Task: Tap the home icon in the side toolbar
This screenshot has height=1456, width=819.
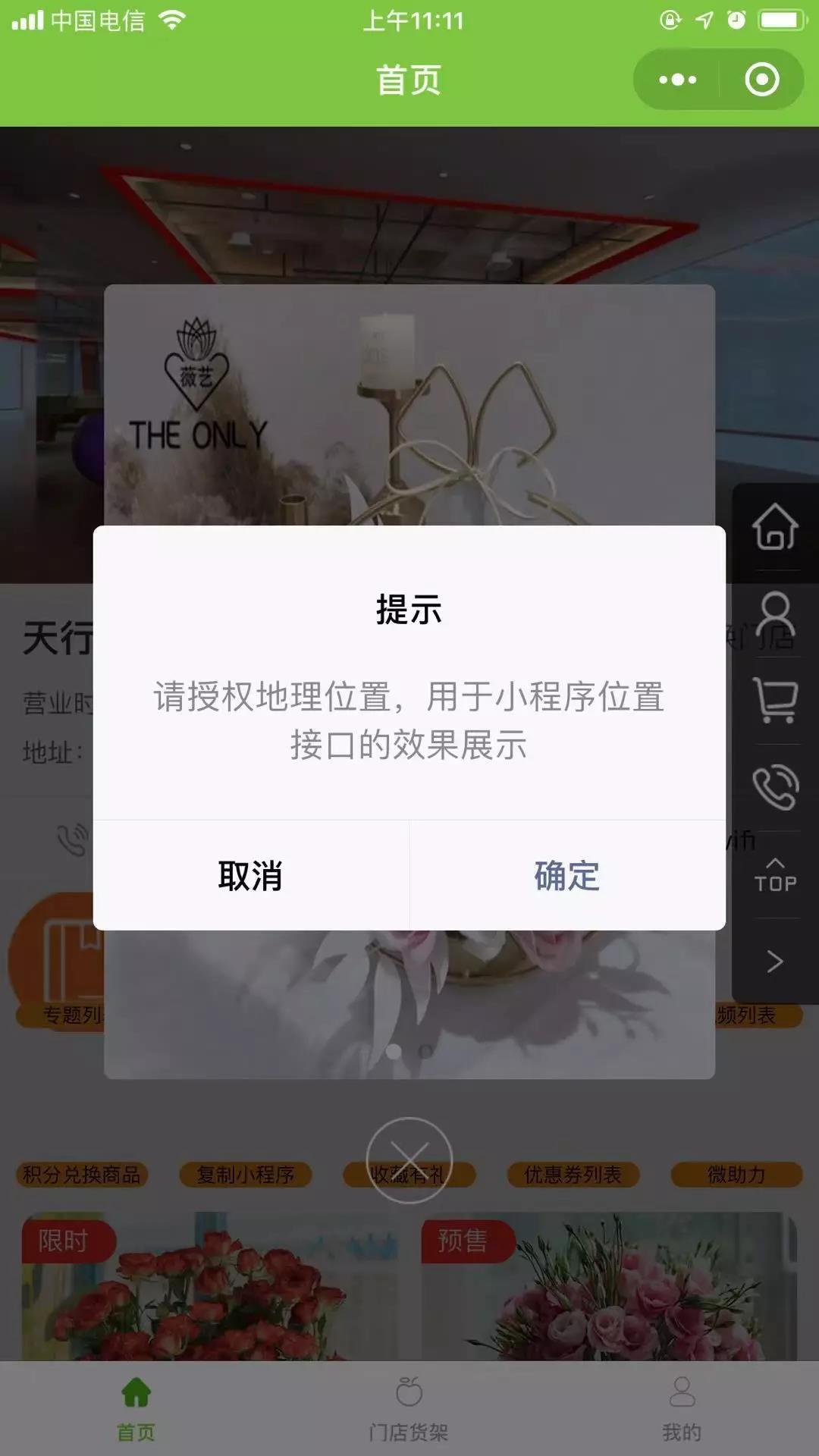Action: [774, 526]
